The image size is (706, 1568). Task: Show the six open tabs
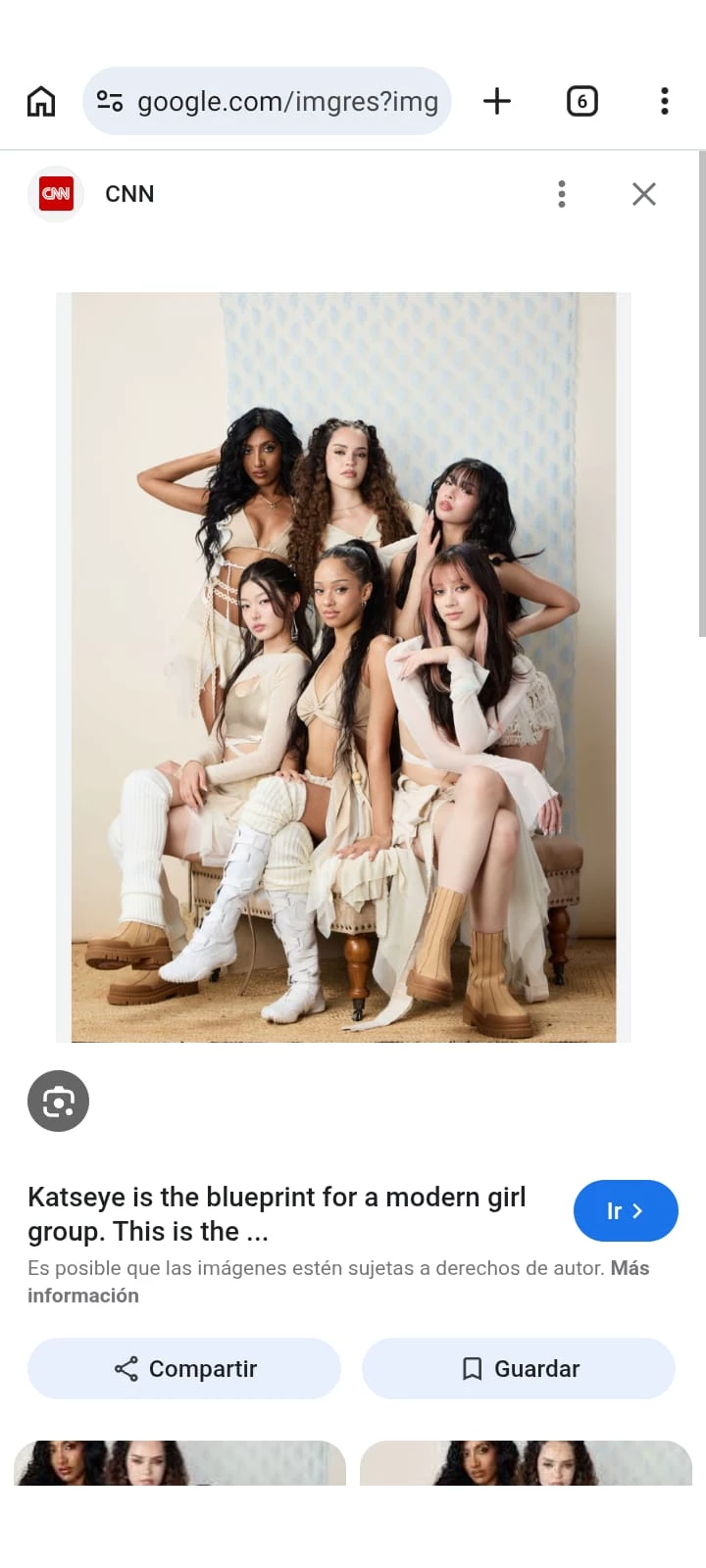pos(581,101)
